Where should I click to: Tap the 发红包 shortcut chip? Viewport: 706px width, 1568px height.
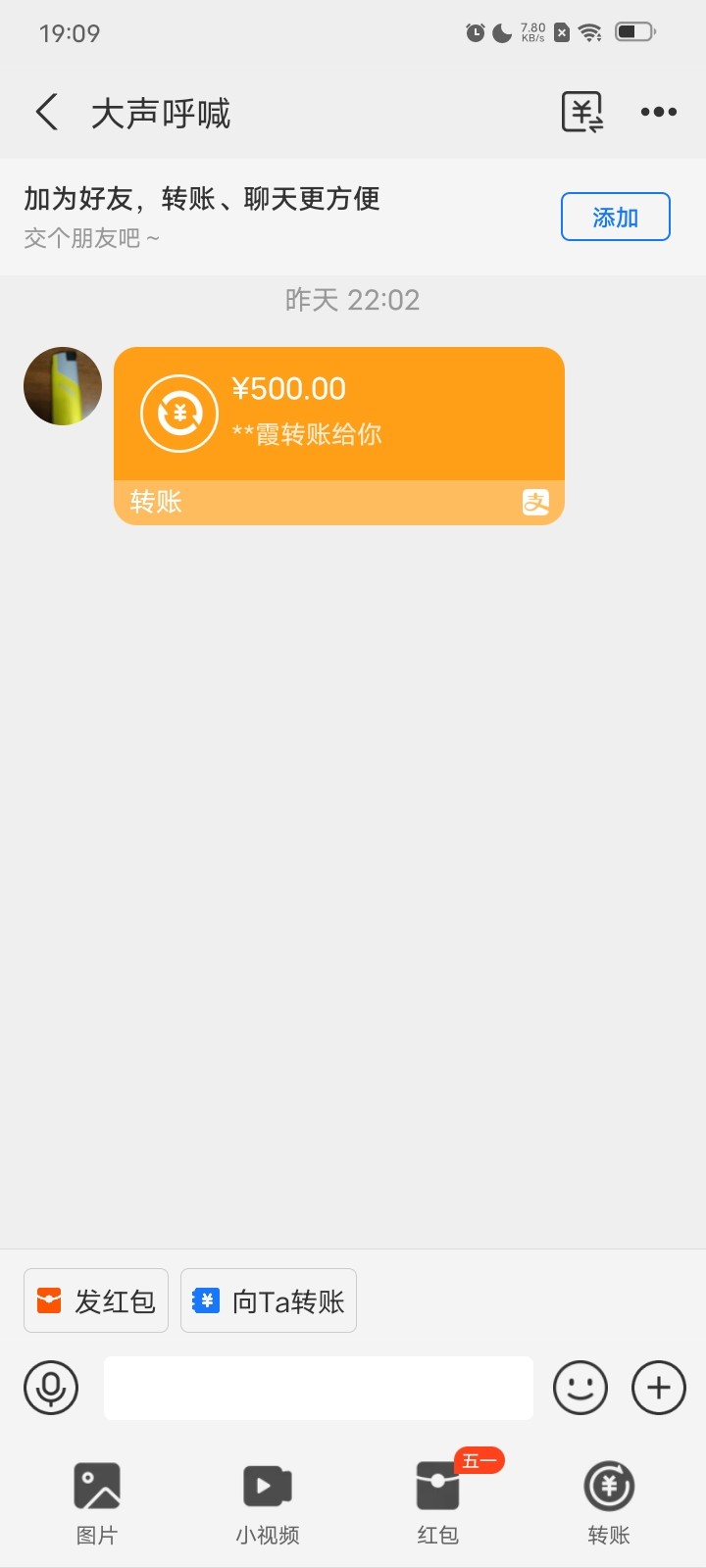(x=96, y=1300)
